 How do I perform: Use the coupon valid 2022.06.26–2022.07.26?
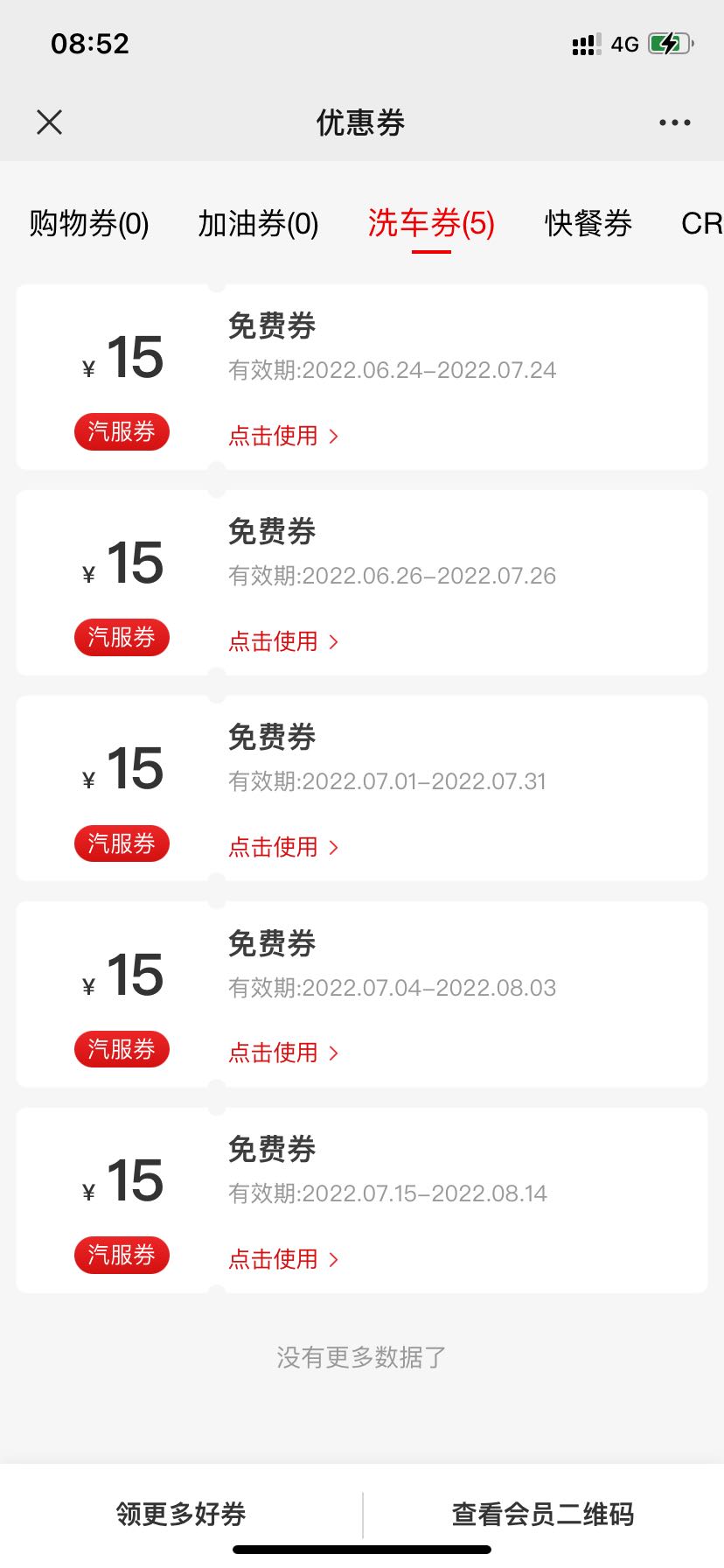click(283, 641)
